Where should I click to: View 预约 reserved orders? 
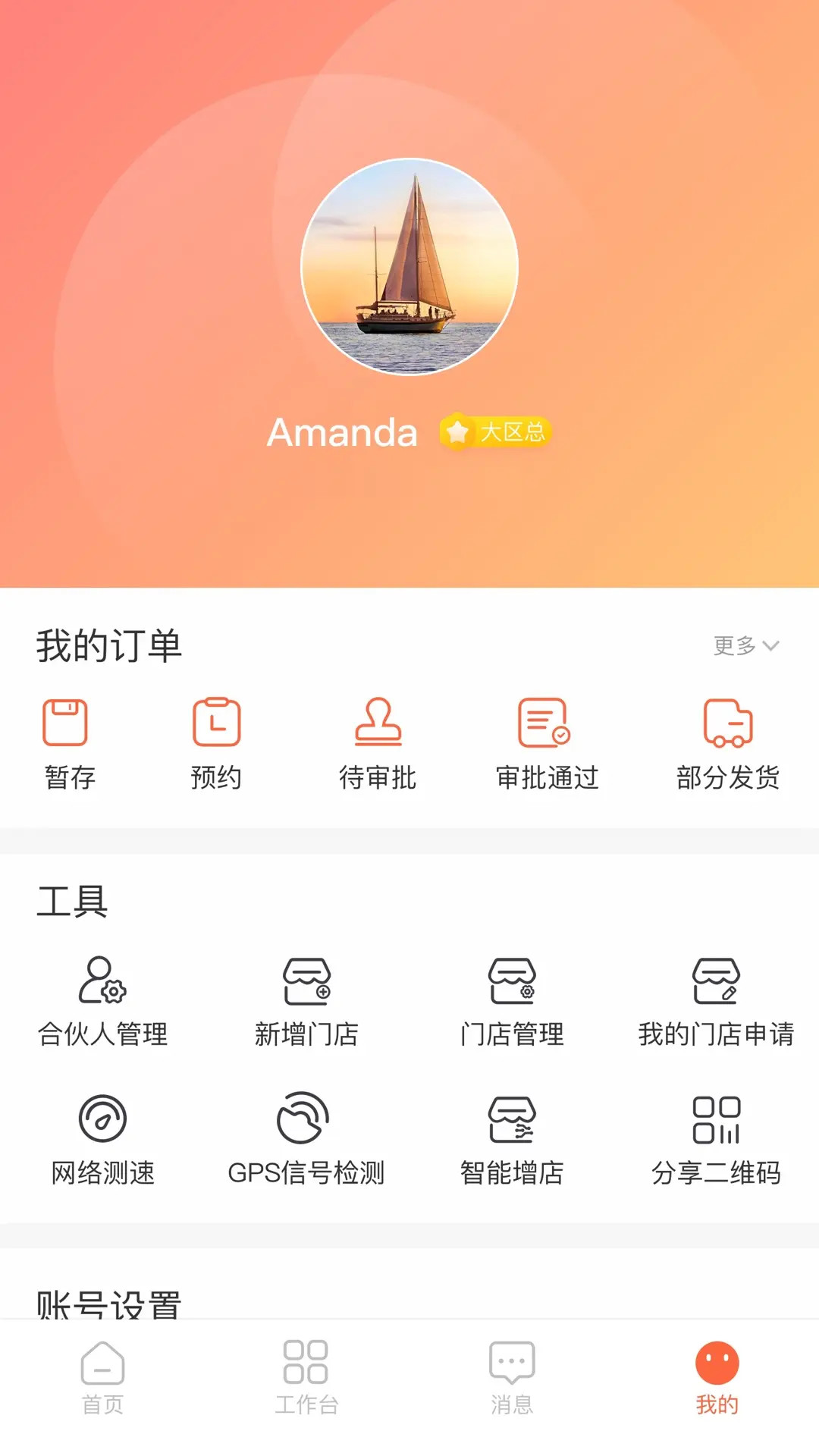point(216,743)
